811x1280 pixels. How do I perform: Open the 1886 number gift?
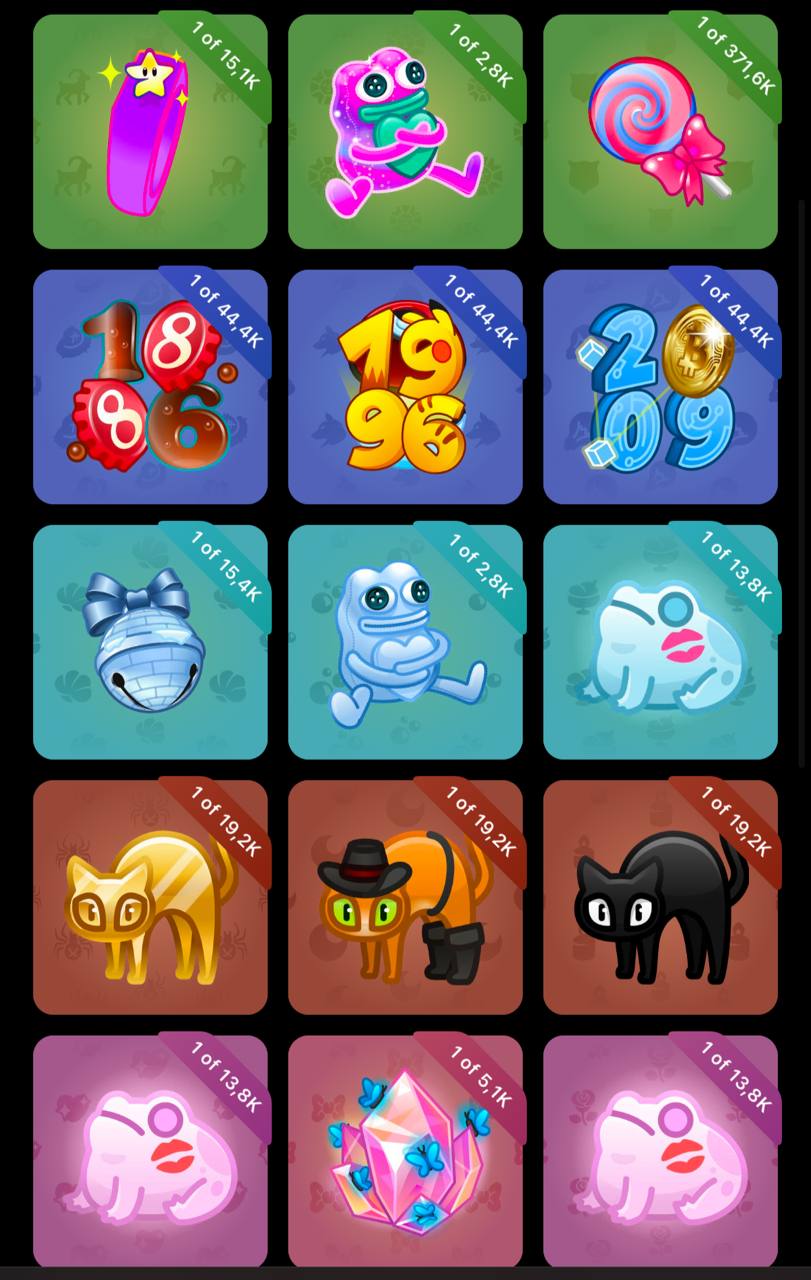click(150, 387)
